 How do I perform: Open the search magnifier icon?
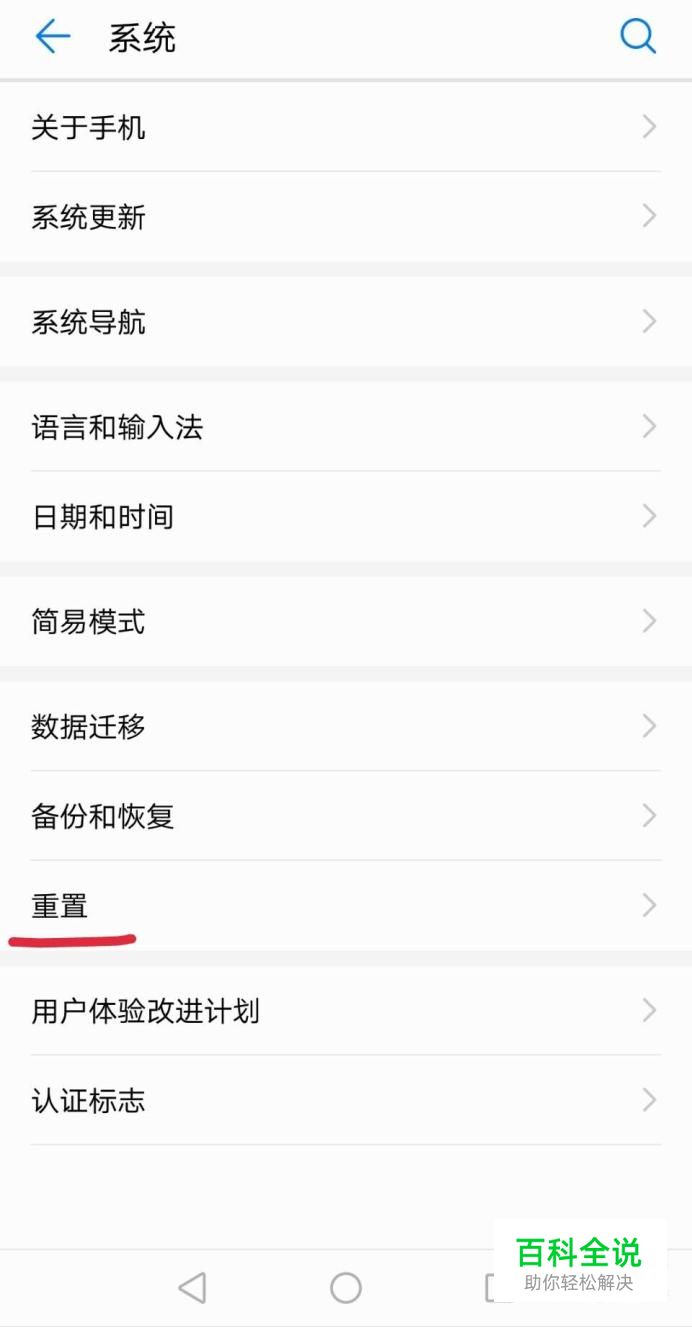pos(637,37)
